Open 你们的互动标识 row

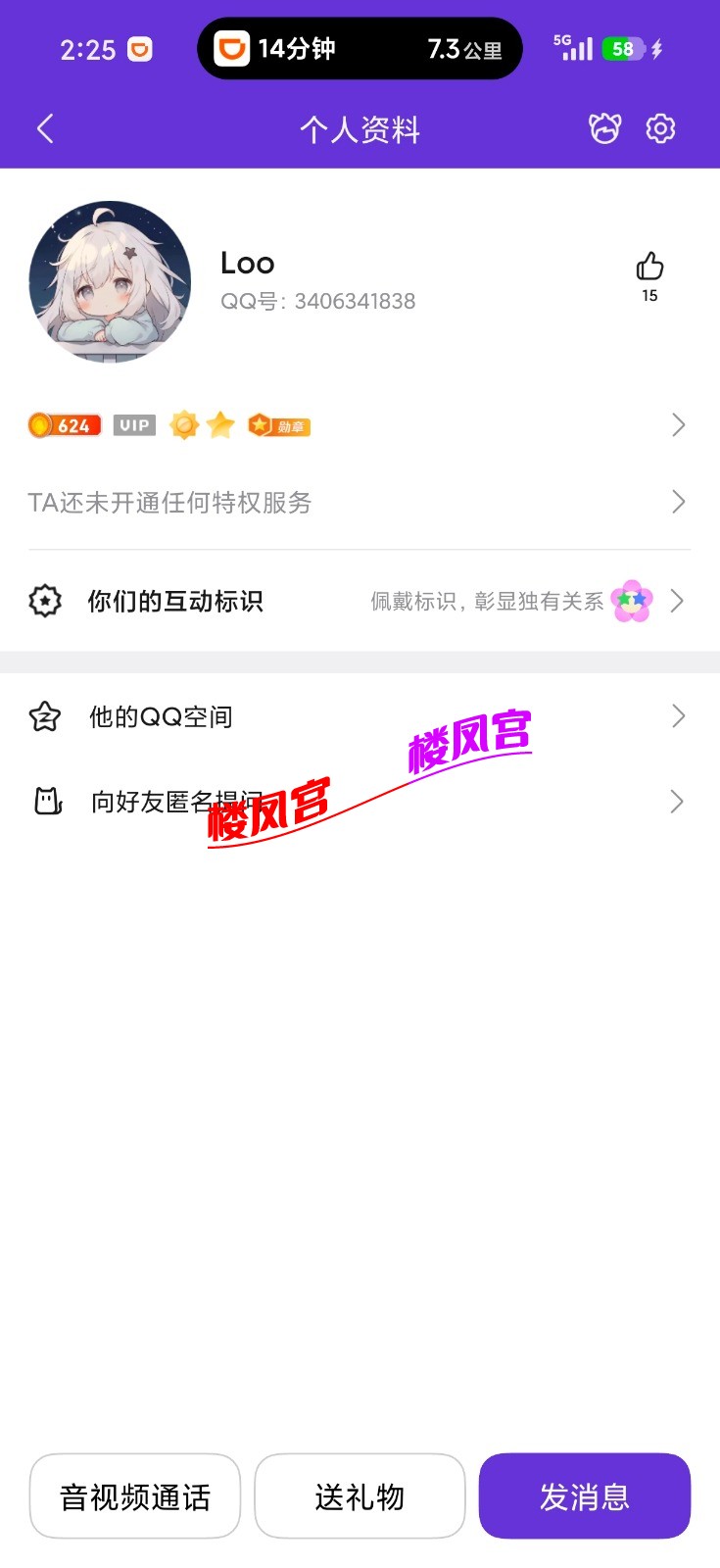pos(359,601)
